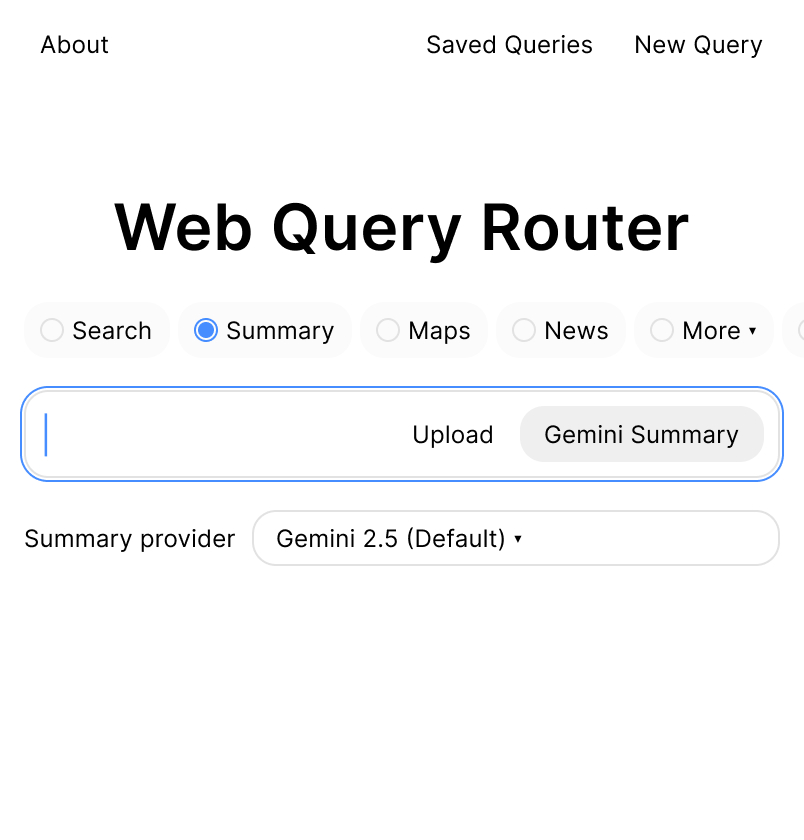
Task: Switch to the News option
Action: pyautogui.click(x=560, y=330)
